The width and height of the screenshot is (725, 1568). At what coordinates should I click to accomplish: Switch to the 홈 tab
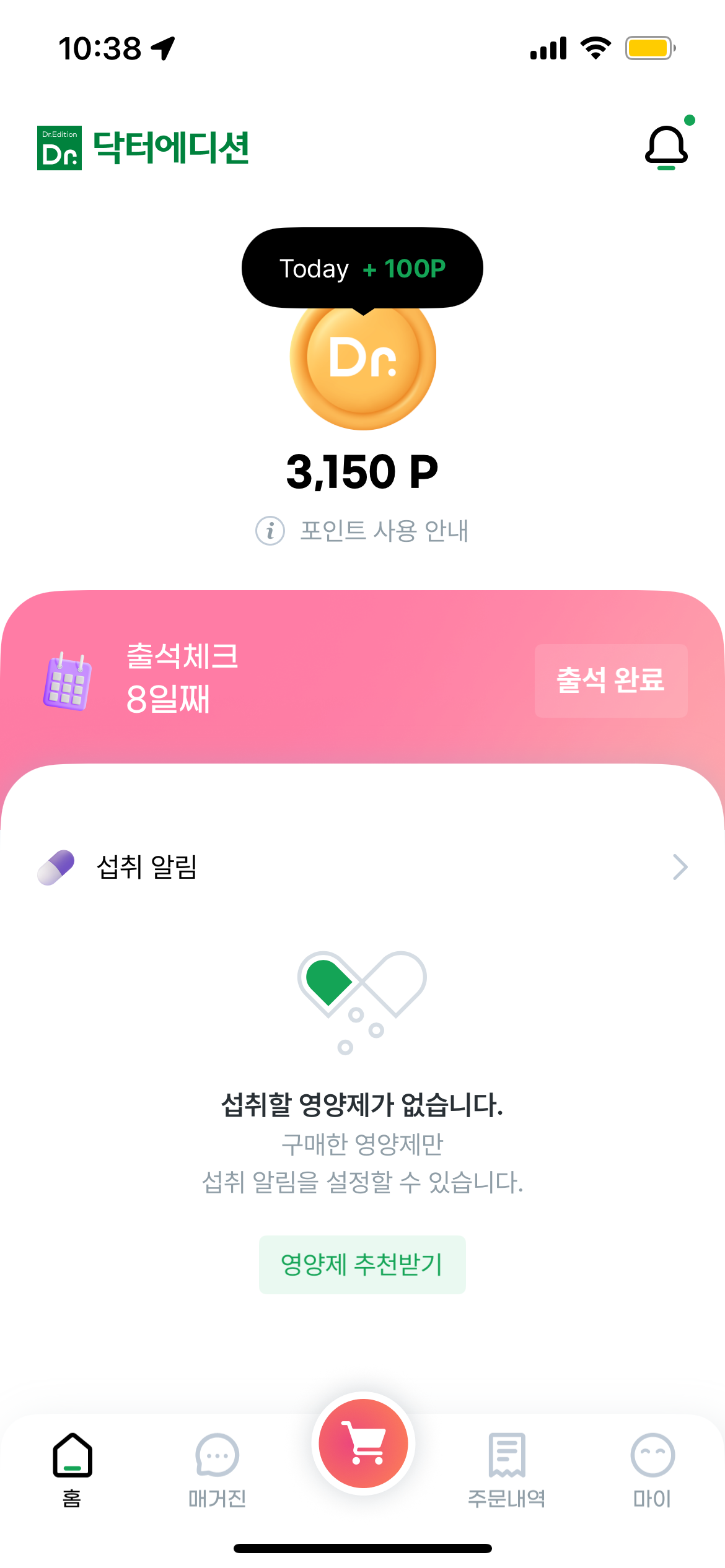[72, 1470]
